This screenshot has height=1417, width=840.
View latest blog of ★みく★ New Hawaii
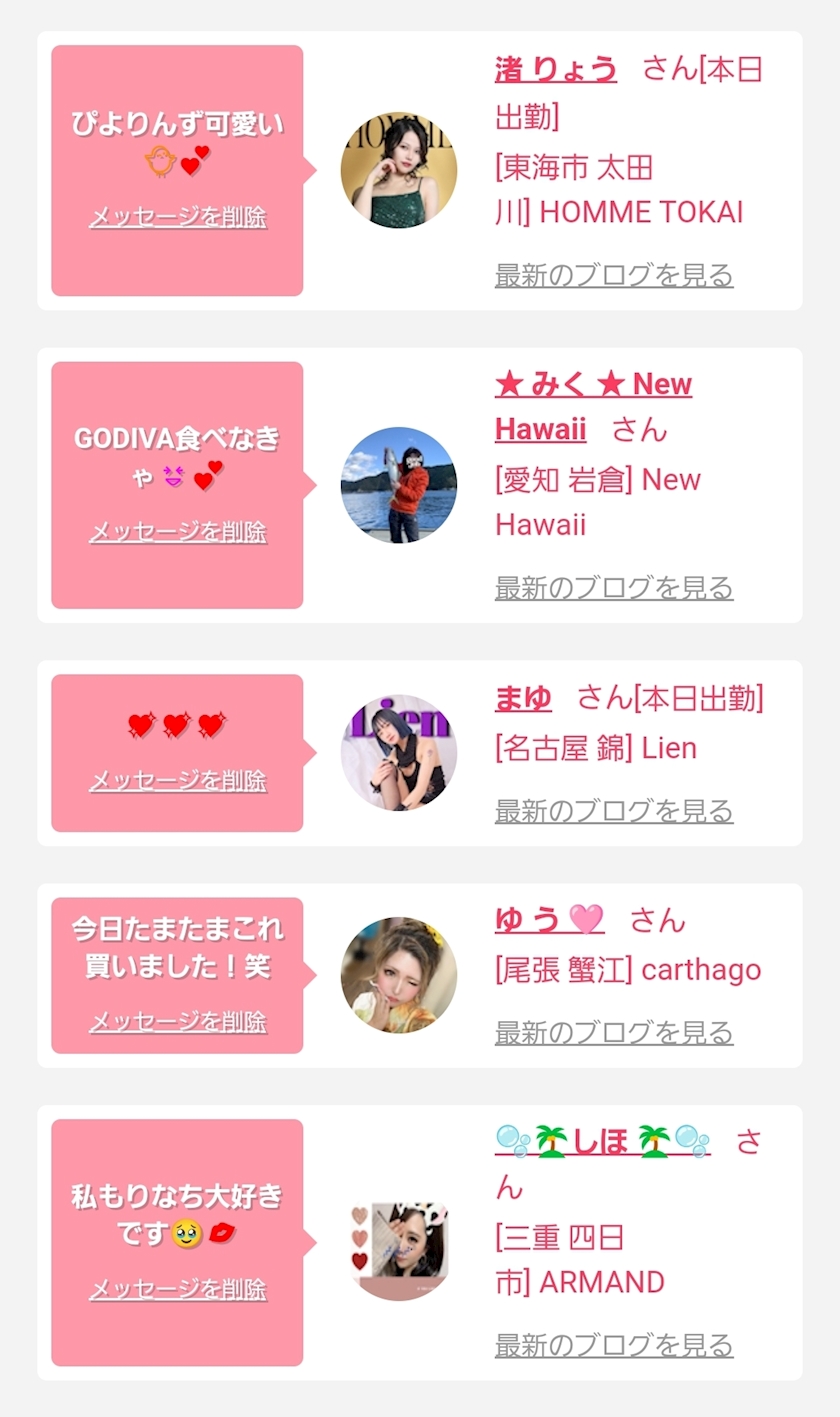click(614, 588)
